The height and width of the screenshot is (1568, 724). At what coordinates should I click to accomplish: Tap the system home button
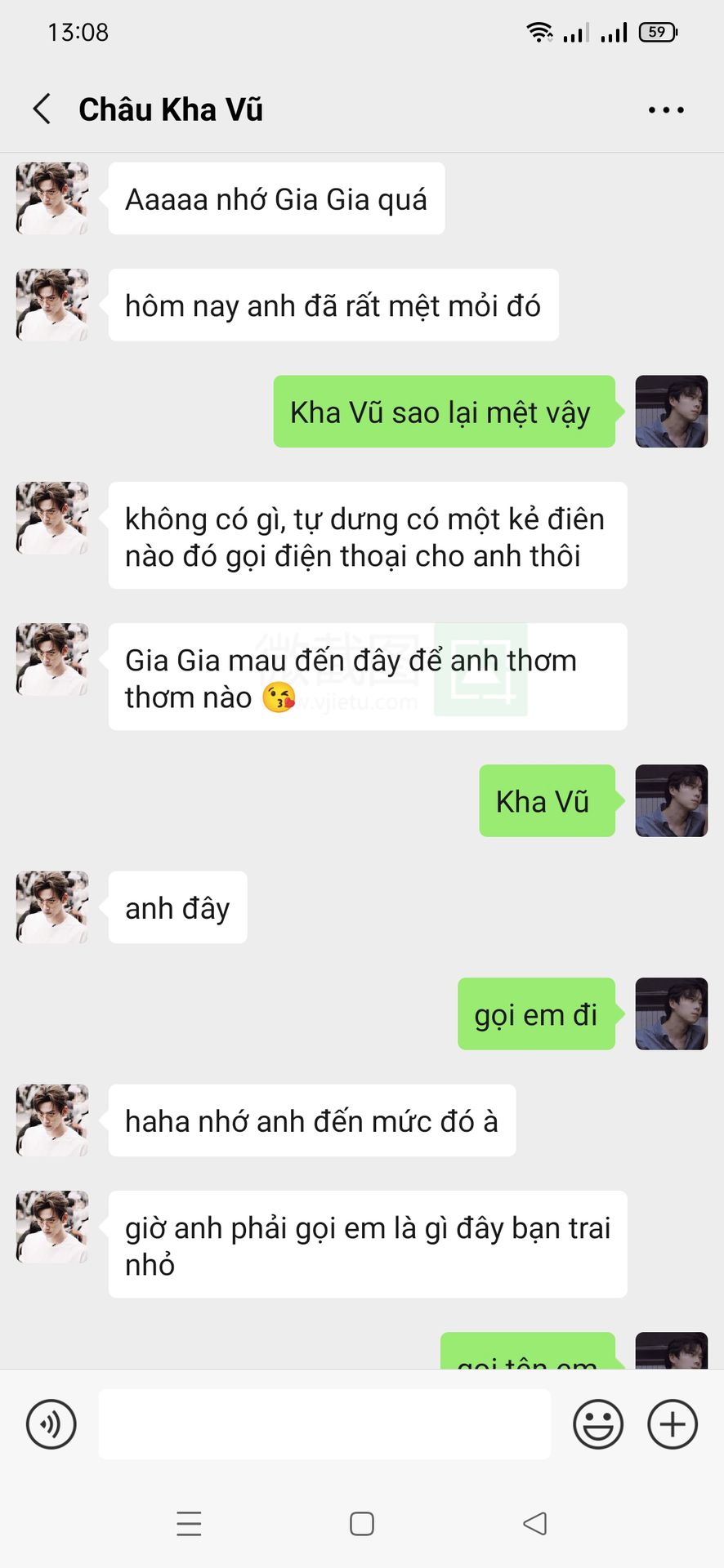tap(362, 1524)
